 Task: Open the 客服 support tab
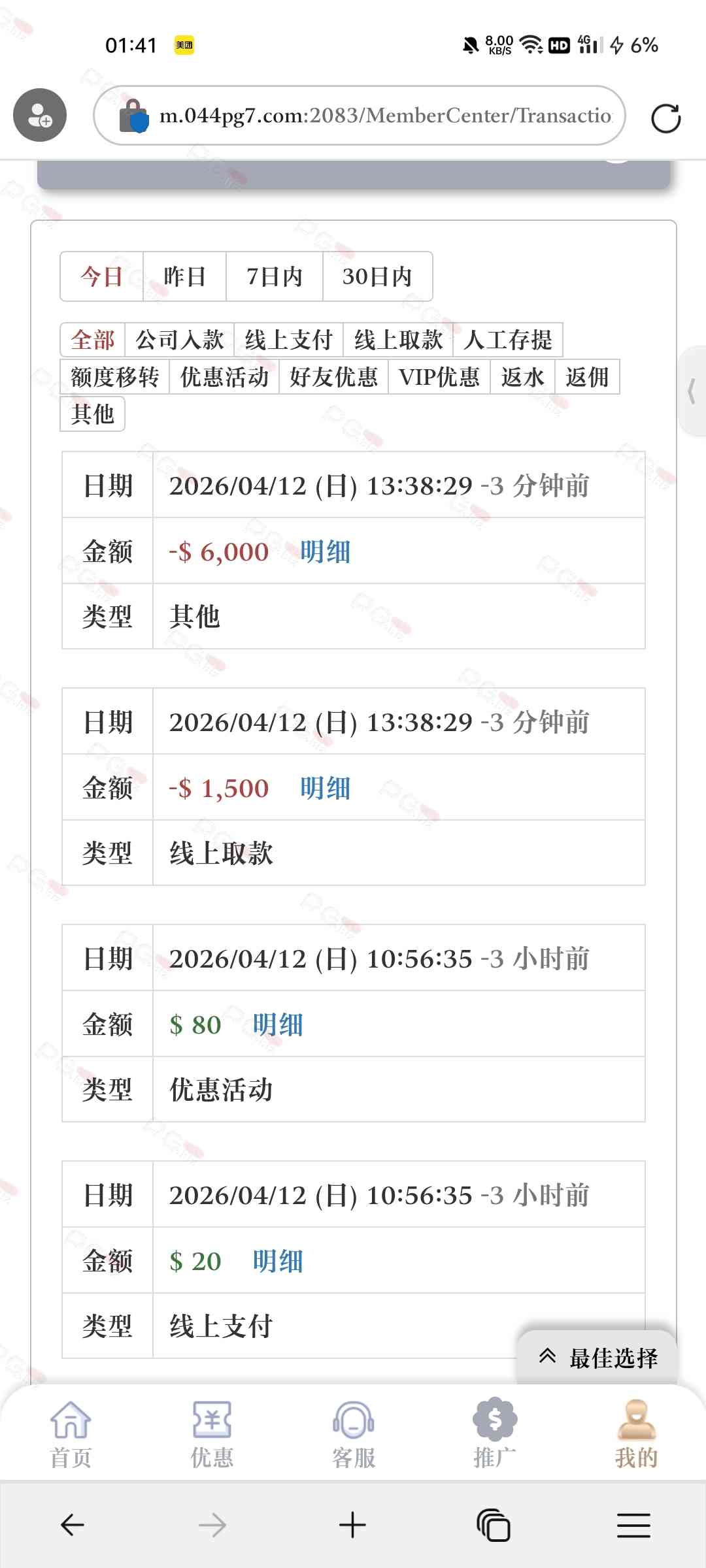(x=353, y=1433)
